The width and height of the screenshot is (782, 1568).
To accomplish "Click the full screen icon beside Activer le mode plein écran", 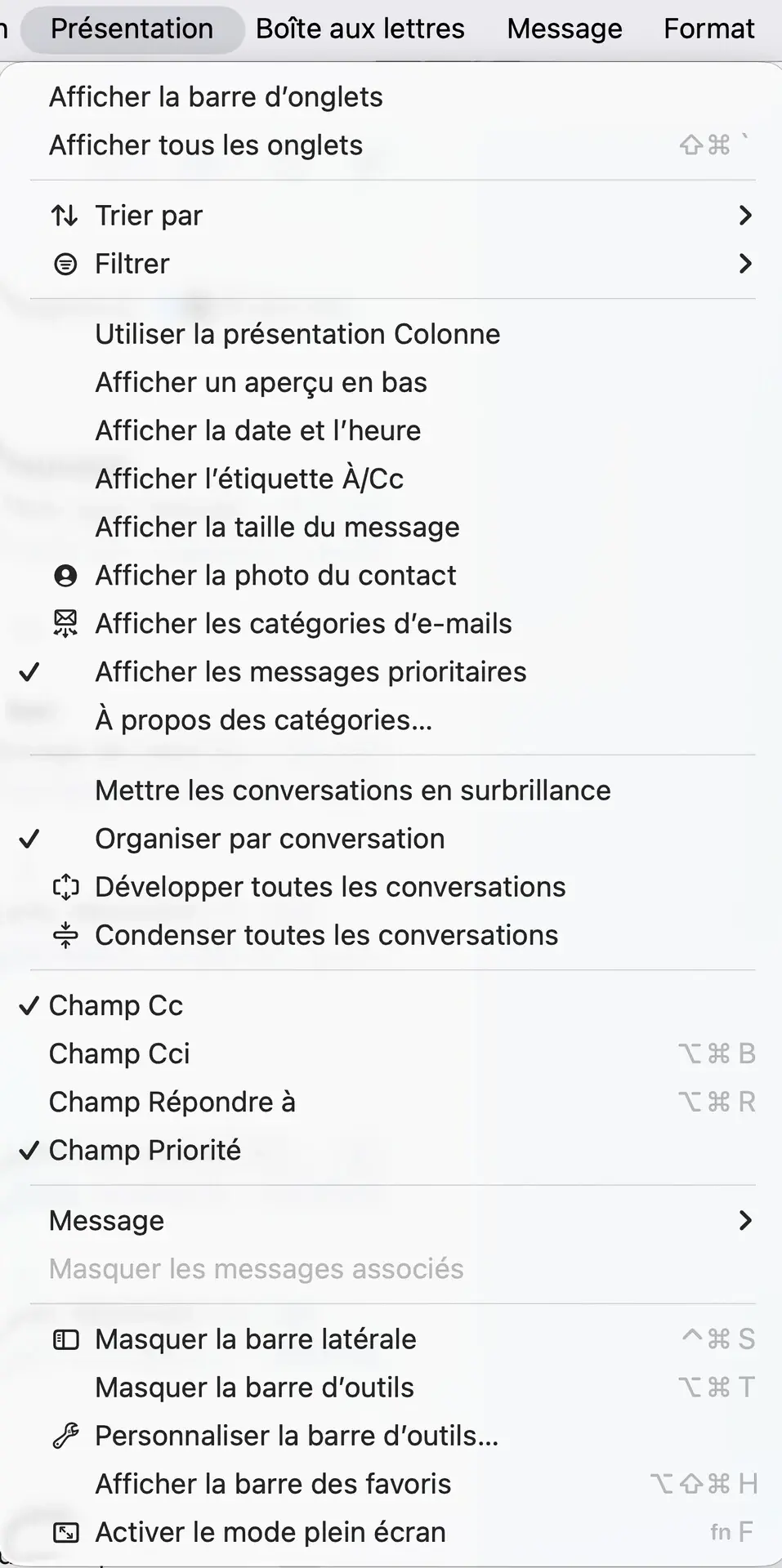I will (66, 1532).
